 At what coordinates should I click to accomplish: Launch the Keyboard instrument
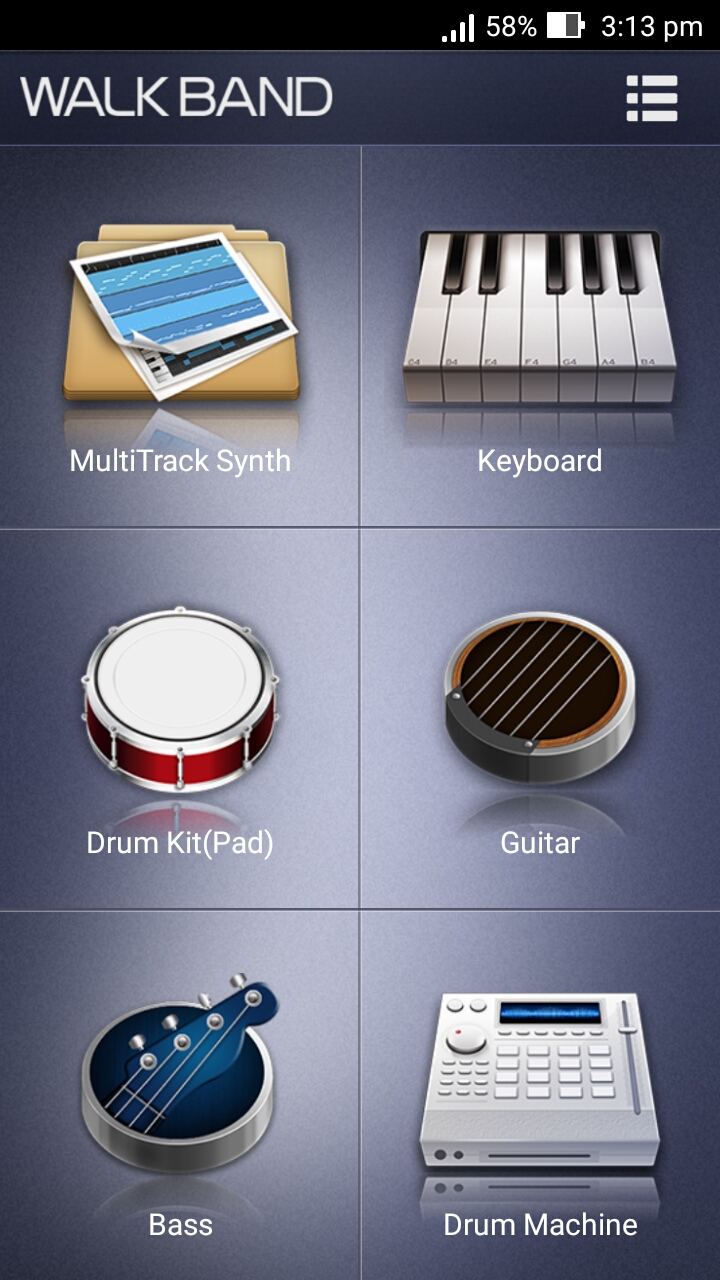click(540, 337)
